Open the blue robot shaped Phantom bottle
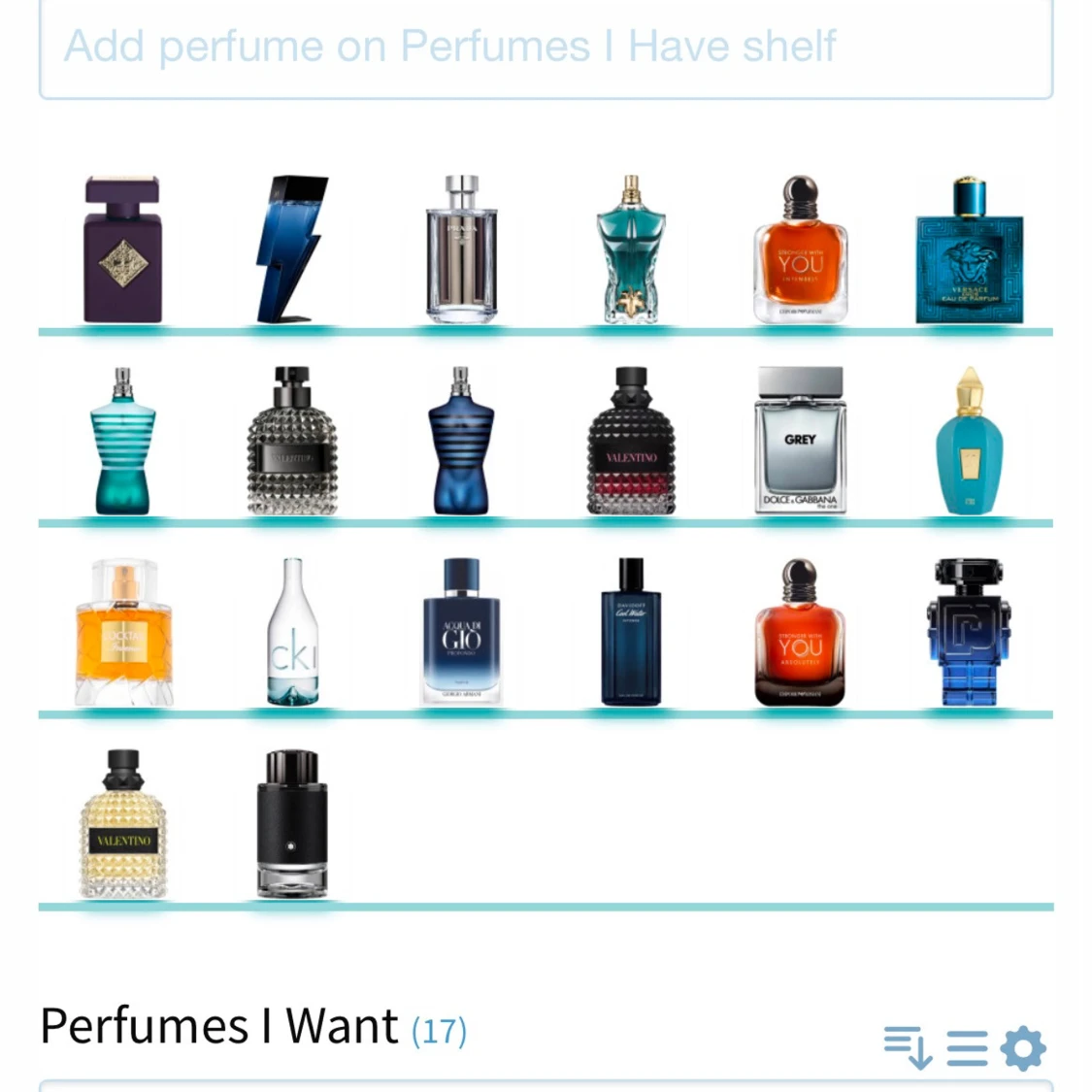Image resolution: width=1092 pixels, height=1092 pixels. (x=969, y=632)
